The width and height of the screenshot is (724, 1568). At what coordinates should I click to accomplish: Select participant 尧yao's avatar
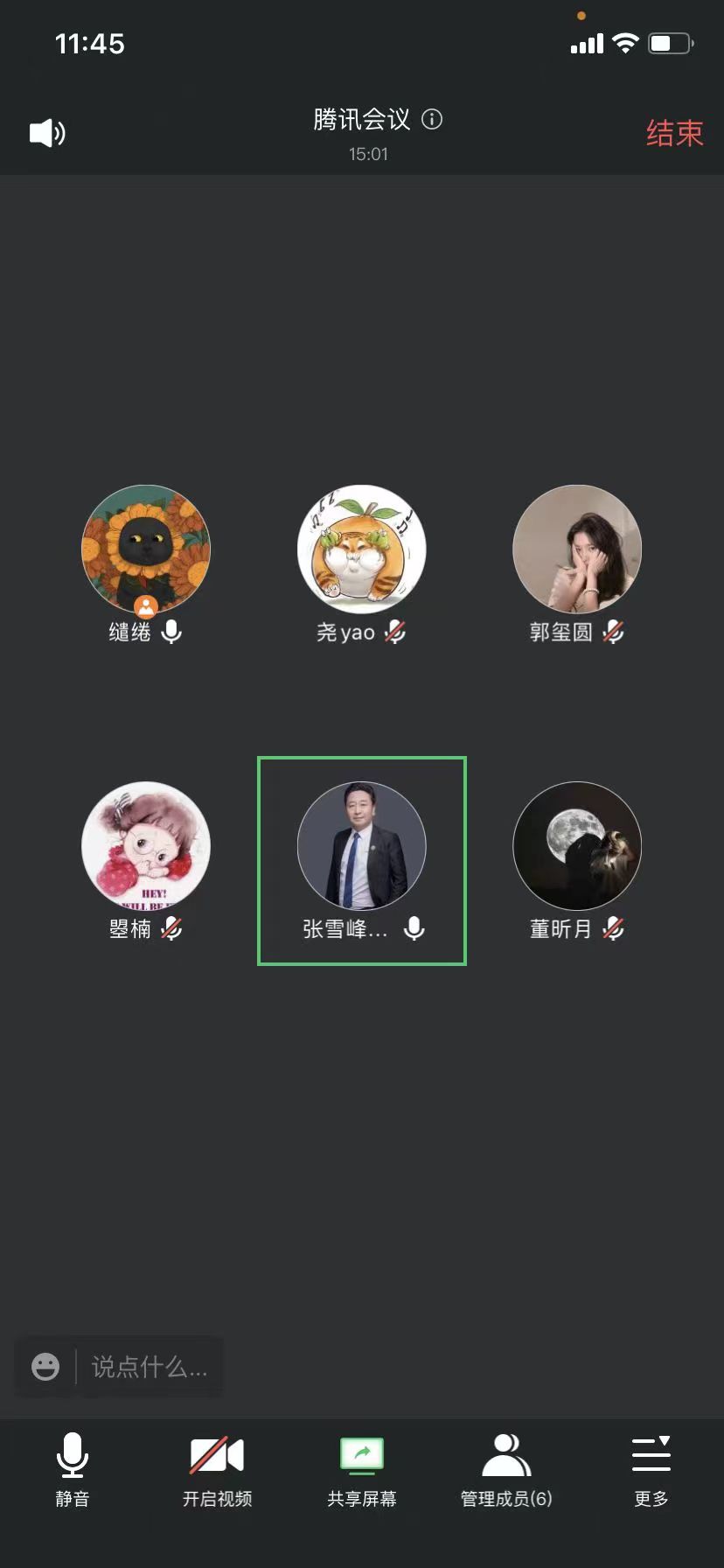362,549
